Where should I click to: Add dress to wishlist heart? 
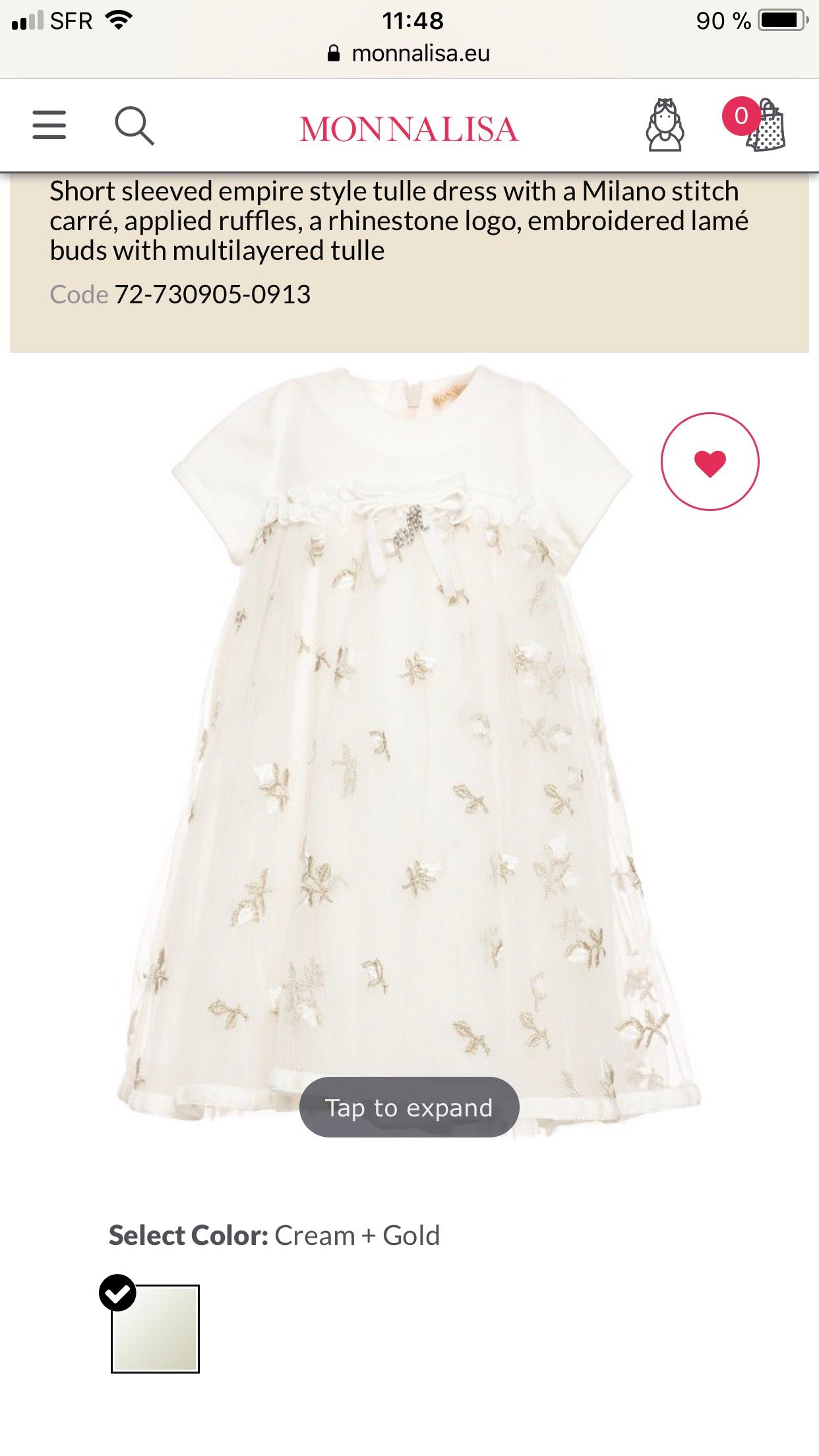tap(710, 462)
